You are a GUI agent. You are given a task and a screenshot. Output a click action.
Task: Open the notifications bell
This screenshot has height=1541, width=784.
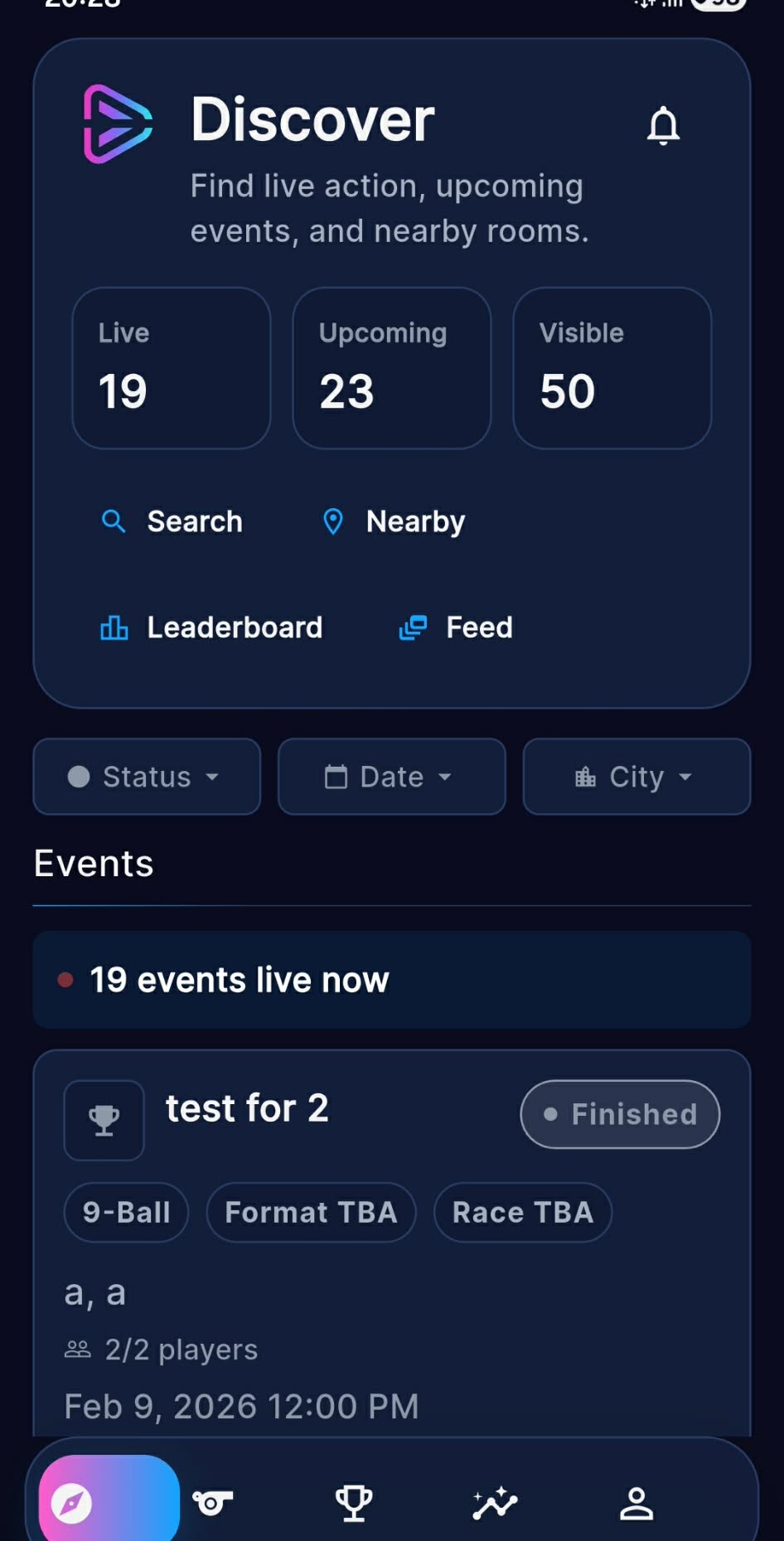663,126
